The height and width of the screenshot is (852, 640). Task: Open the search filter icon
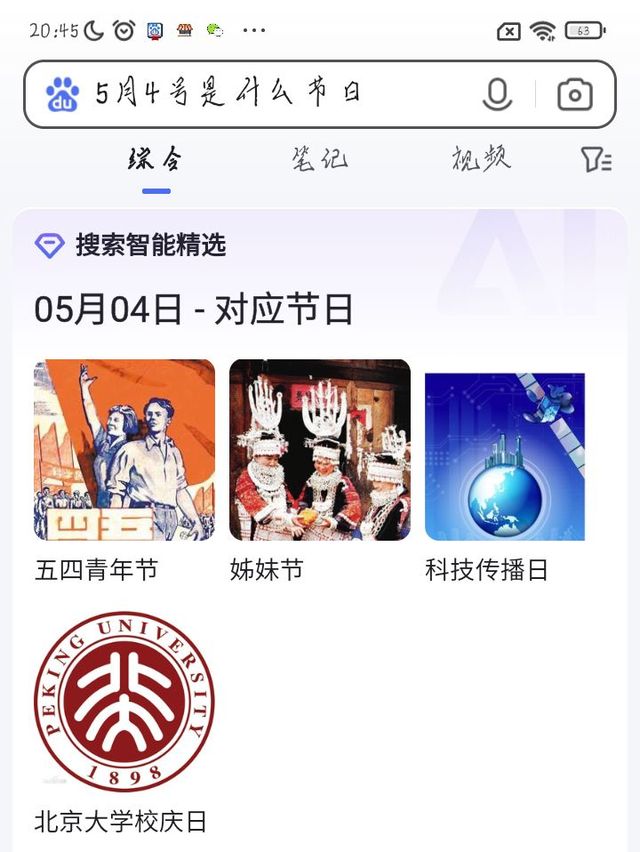pos(596,160)
